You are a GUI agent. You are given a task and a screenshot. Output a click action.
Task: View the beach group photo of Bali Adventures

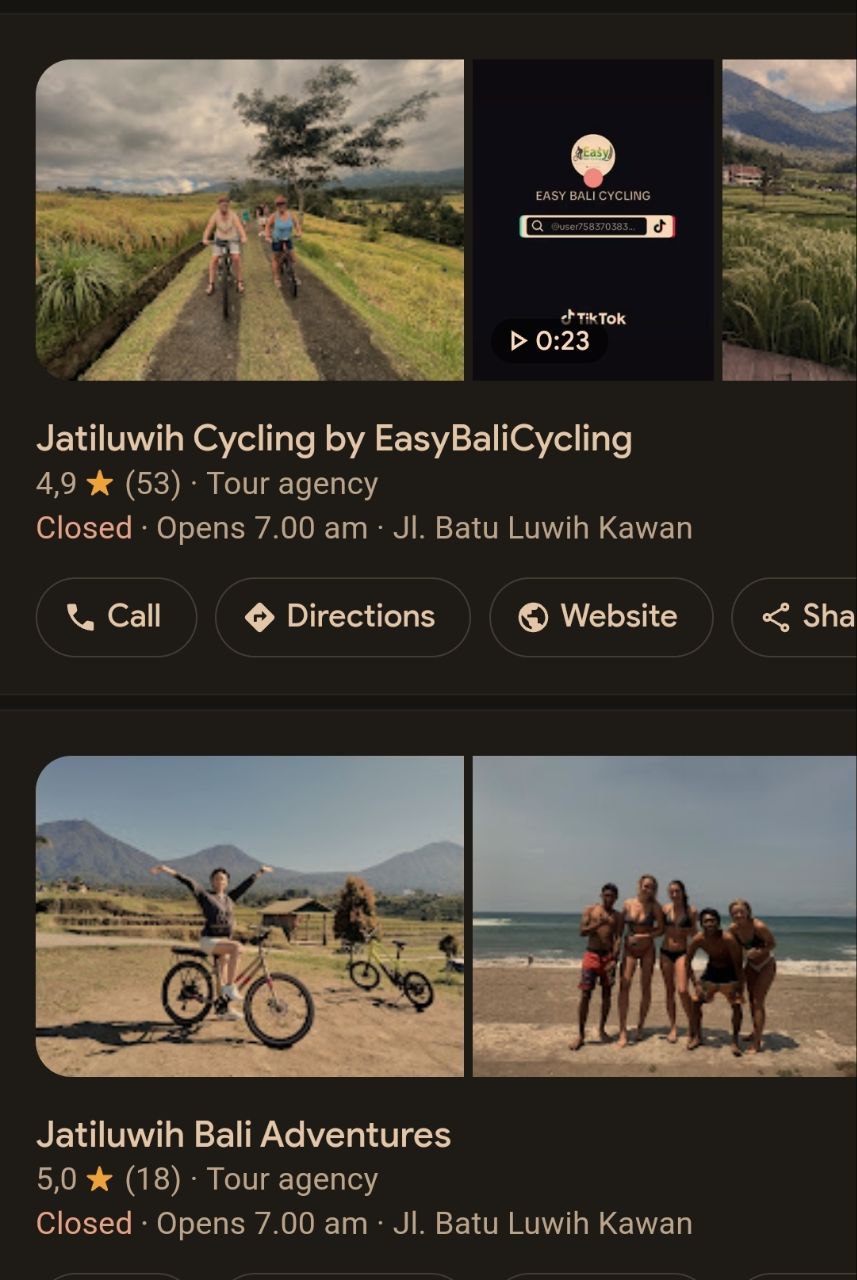[x=664, y=916]
